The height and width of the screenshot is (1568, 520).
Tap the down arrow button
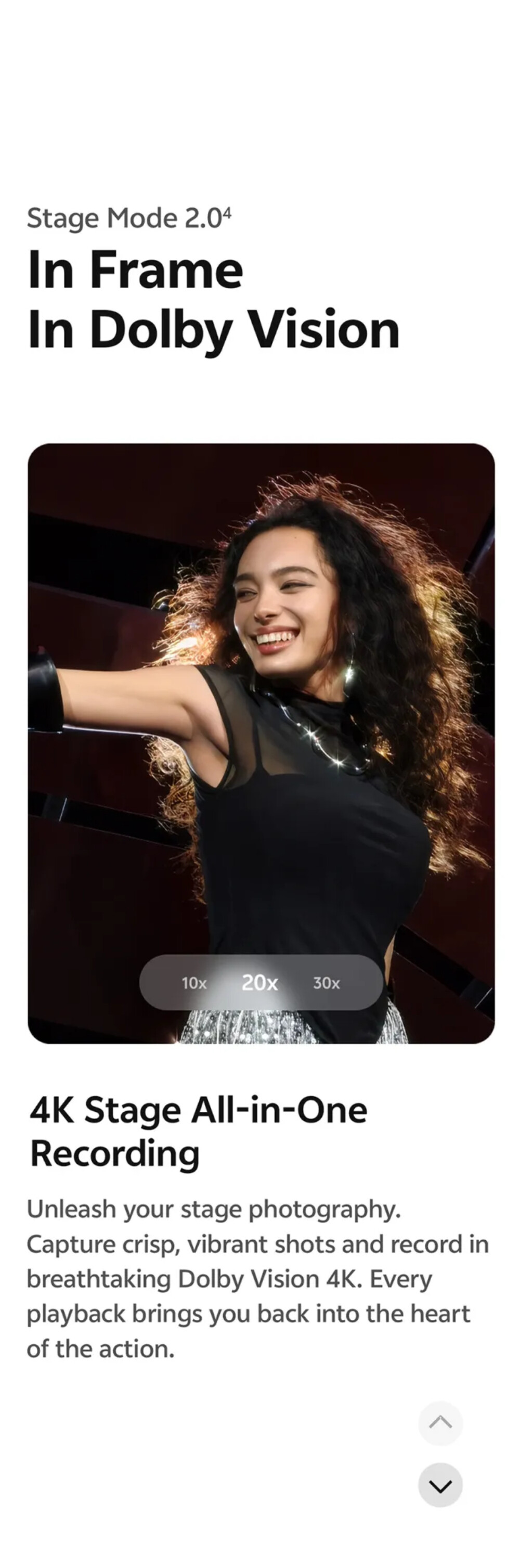click(440, 1485)
